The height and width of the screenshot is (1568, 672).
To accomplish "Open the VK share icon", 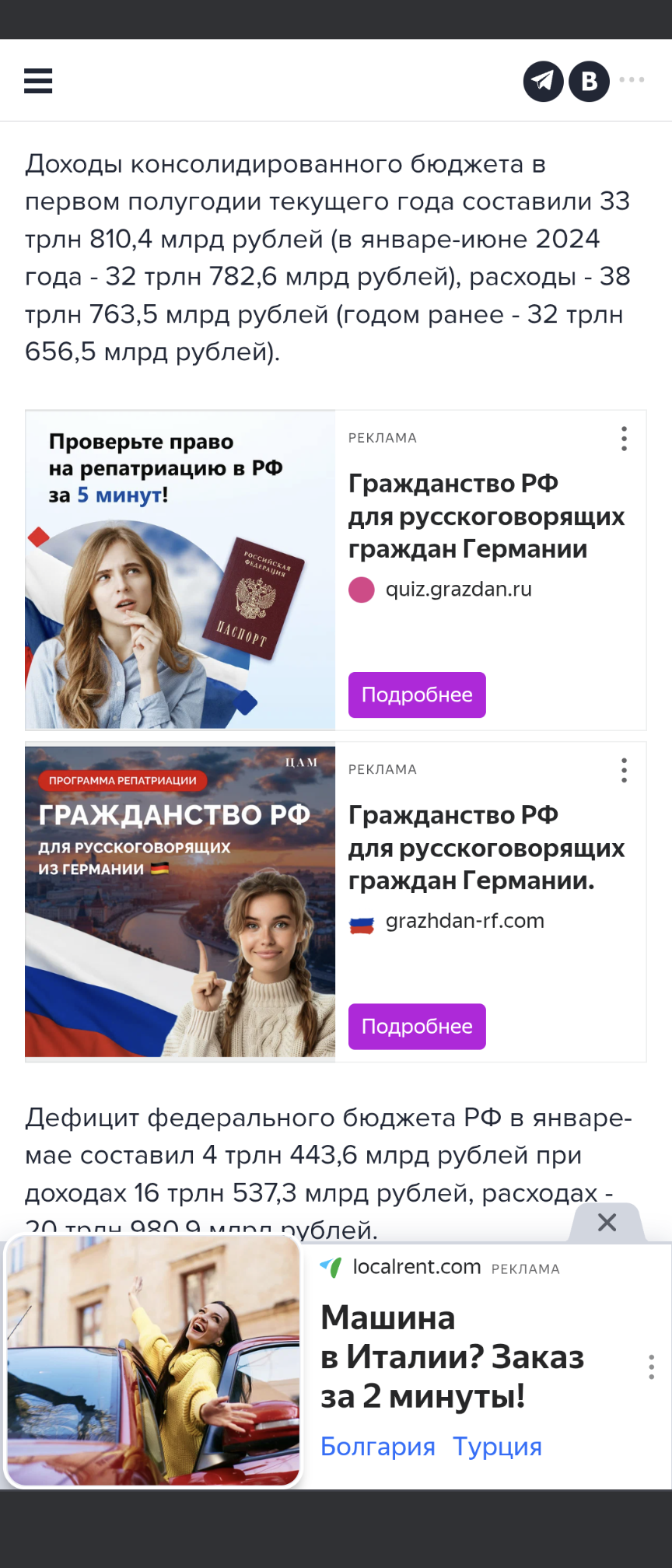I will pos(589,81).
